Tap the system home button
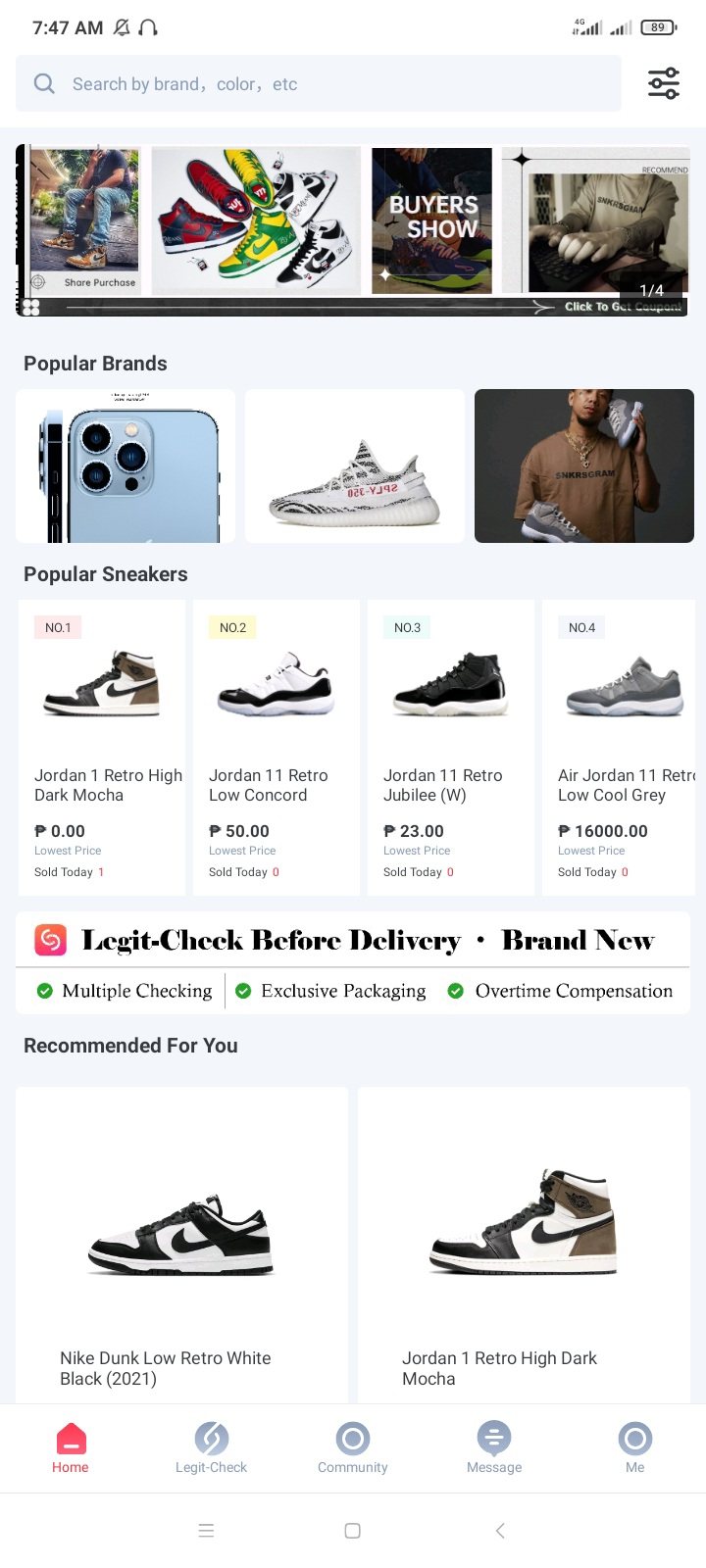 coord(353,1531)
